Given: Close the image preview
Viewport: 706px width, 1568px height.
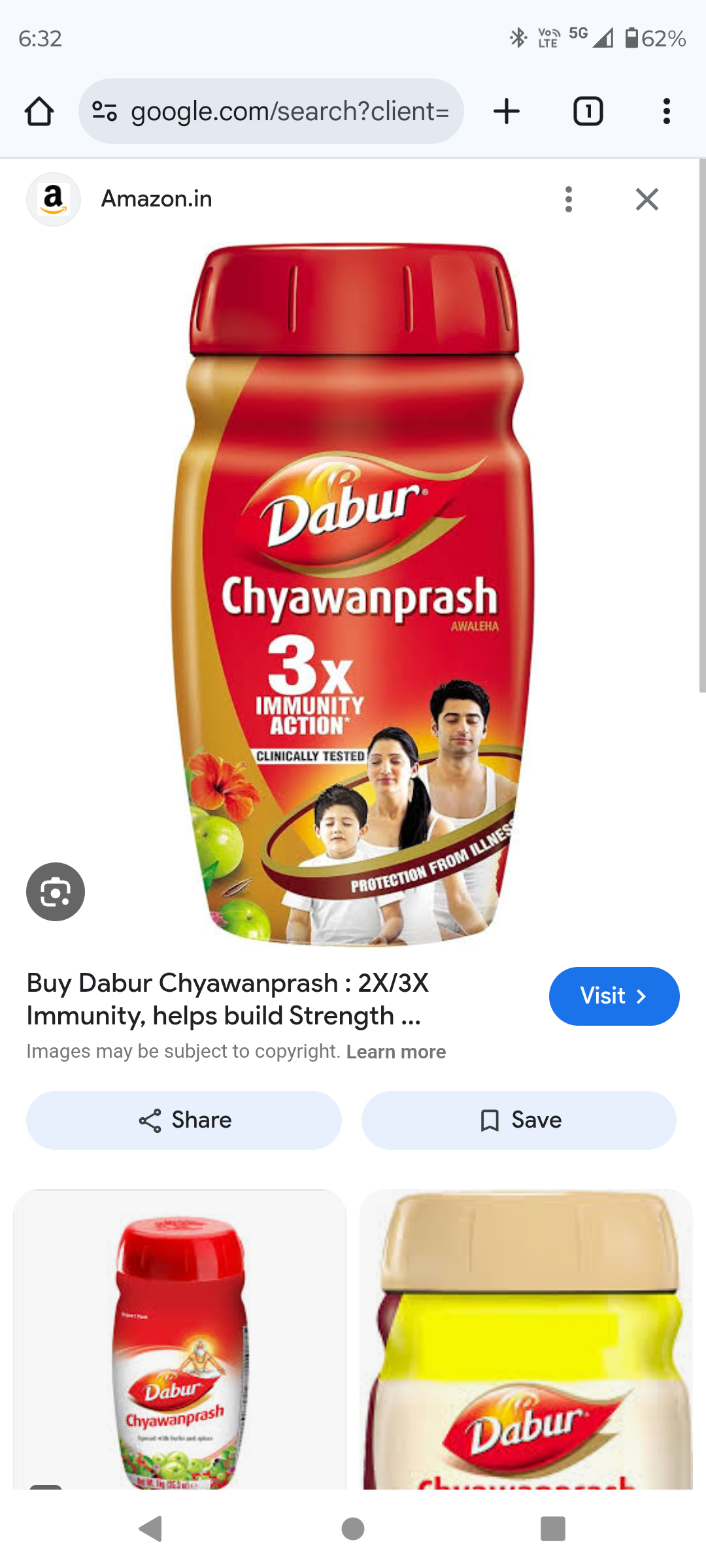Looking at the screenshot, I should pos(647,199).
